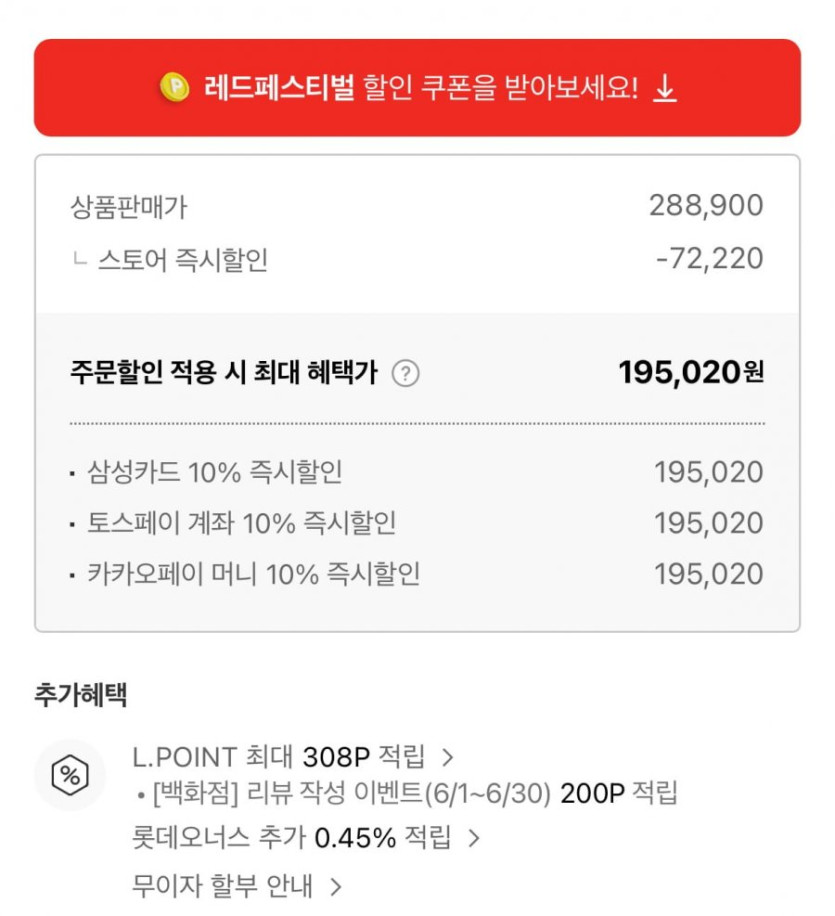View 롯데오너스 추가 0.45% 적립 info
The width and height of the screenshot is (835, 916).
(x=306, y=837)
